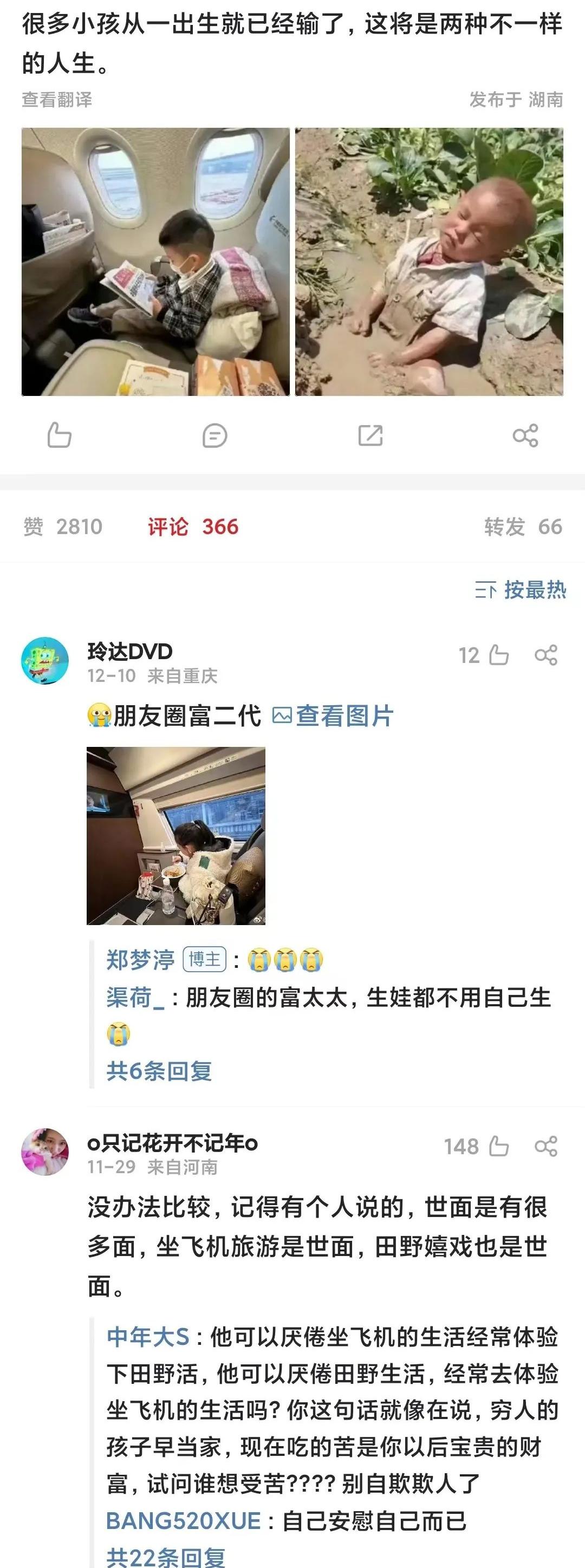The height and width of the screenshot is (1568, 585).
Task: Switch to the 转发 66 tab
Action: pos(523,526)
